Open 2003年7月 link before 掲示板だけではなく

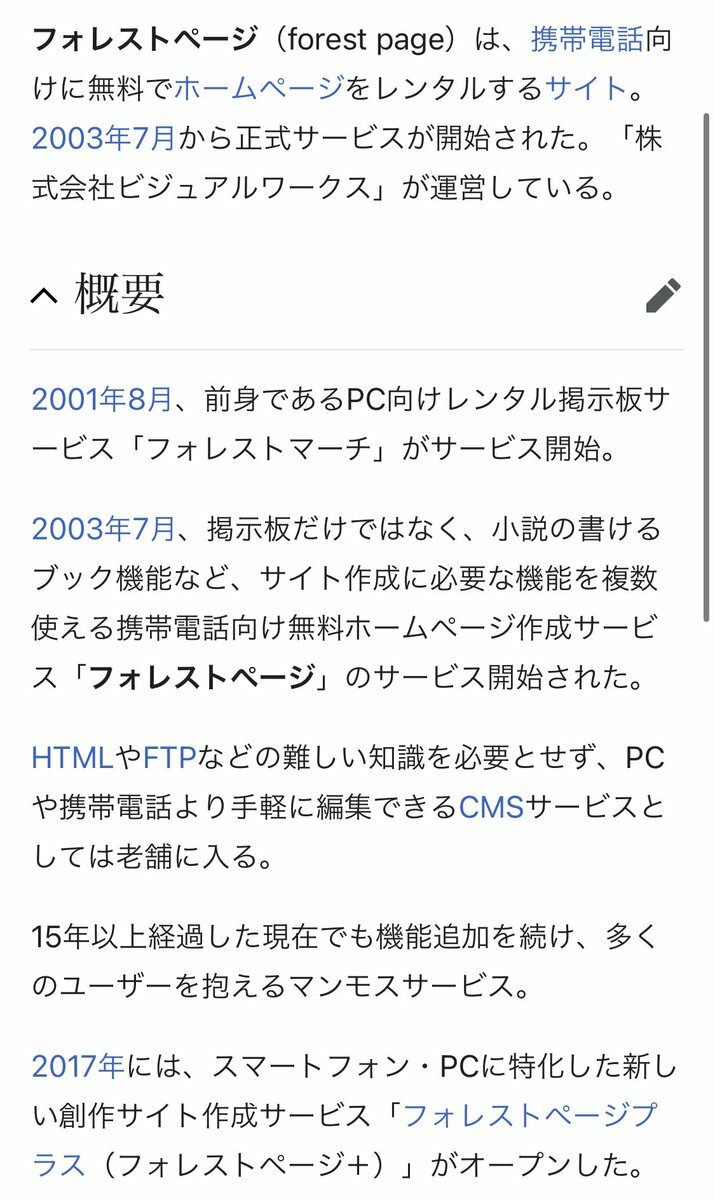[102, 529]
